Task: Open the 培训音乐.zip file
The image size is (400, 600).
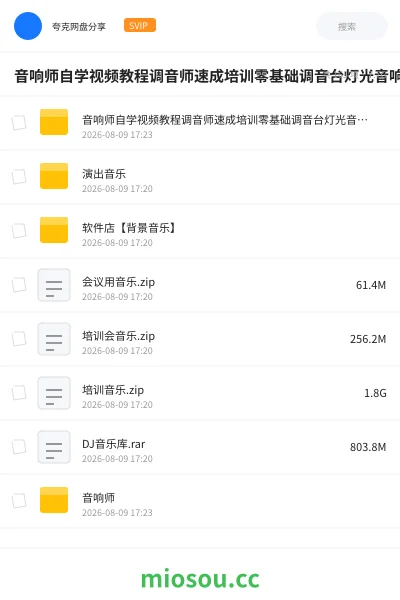Action: pos(200,393)
